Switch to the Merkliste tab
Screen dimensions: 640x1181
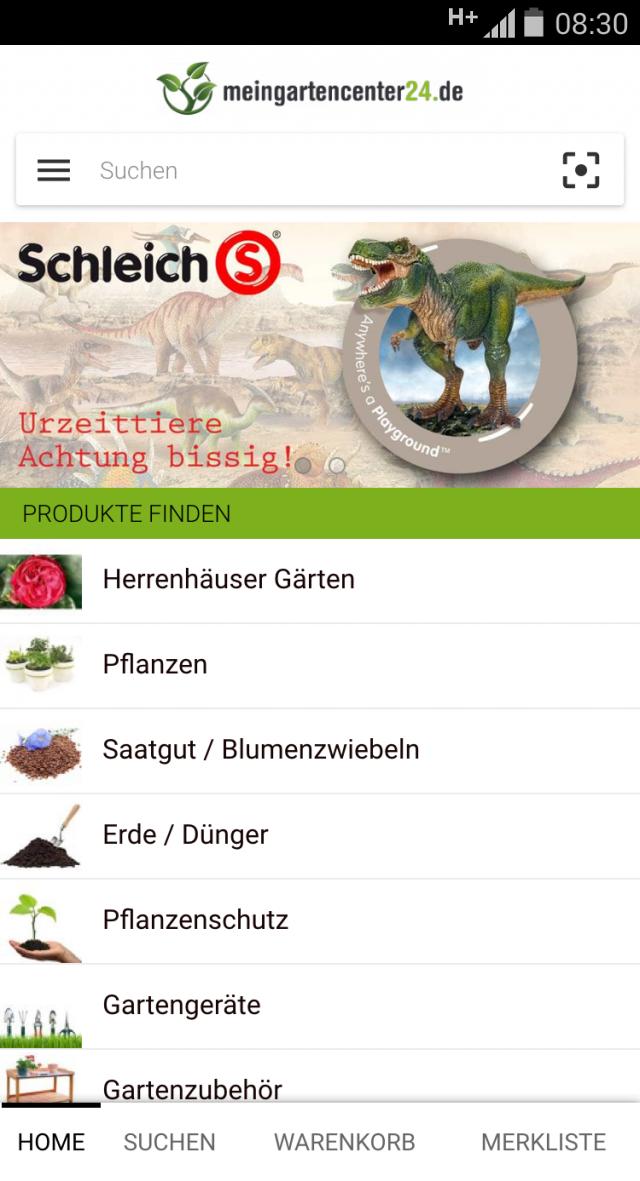(543, 1142)
